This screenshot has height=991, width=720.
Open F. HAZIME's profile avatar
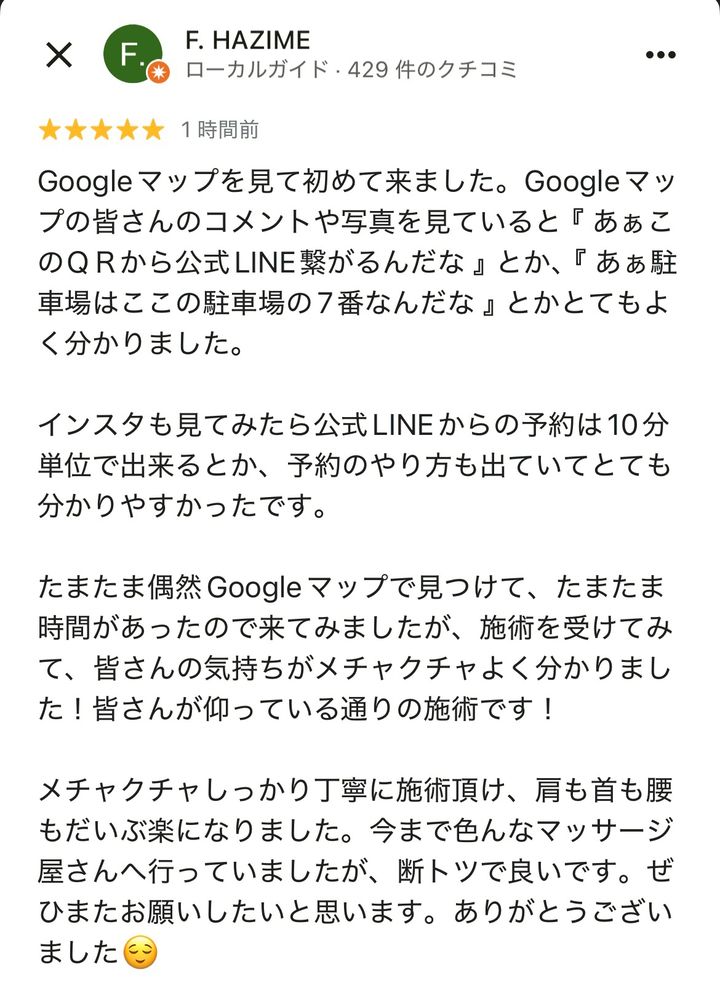pyautogui.click(x=135, y=56)
